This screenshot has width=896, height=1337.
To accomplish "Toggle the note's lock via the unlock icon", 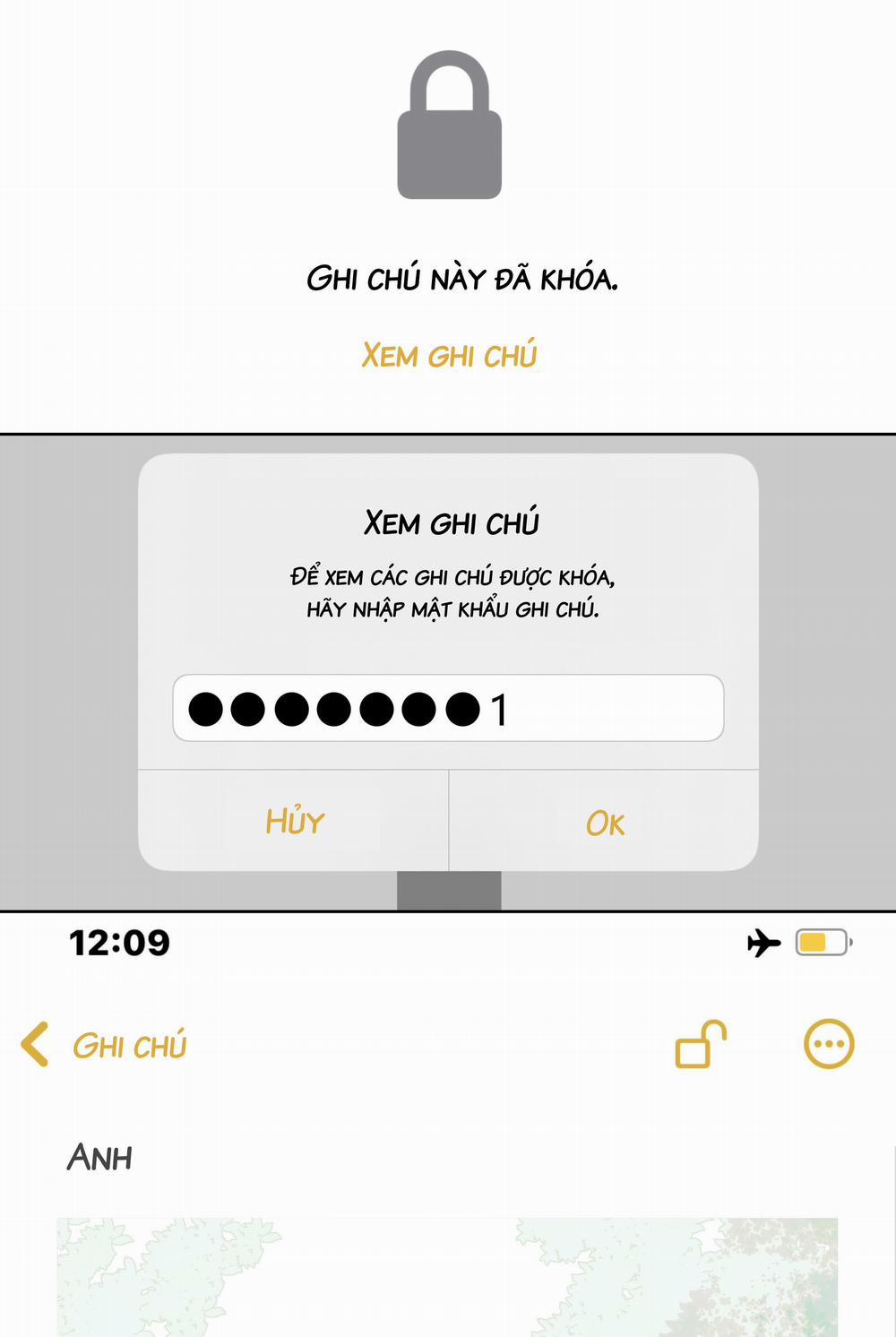I will (701, 1044).
